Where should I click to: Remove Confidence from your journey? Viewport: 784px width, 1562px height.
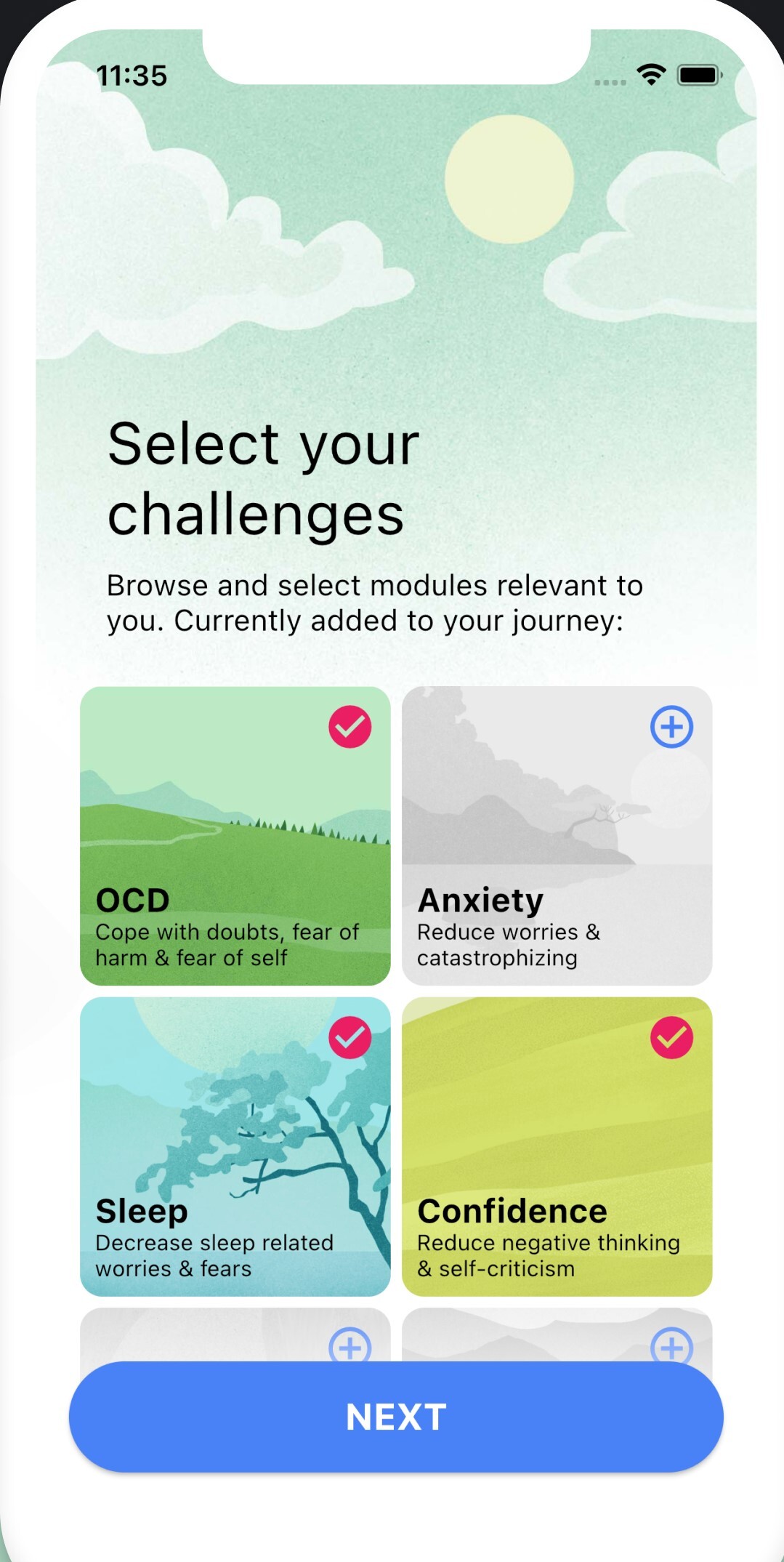671,1037
